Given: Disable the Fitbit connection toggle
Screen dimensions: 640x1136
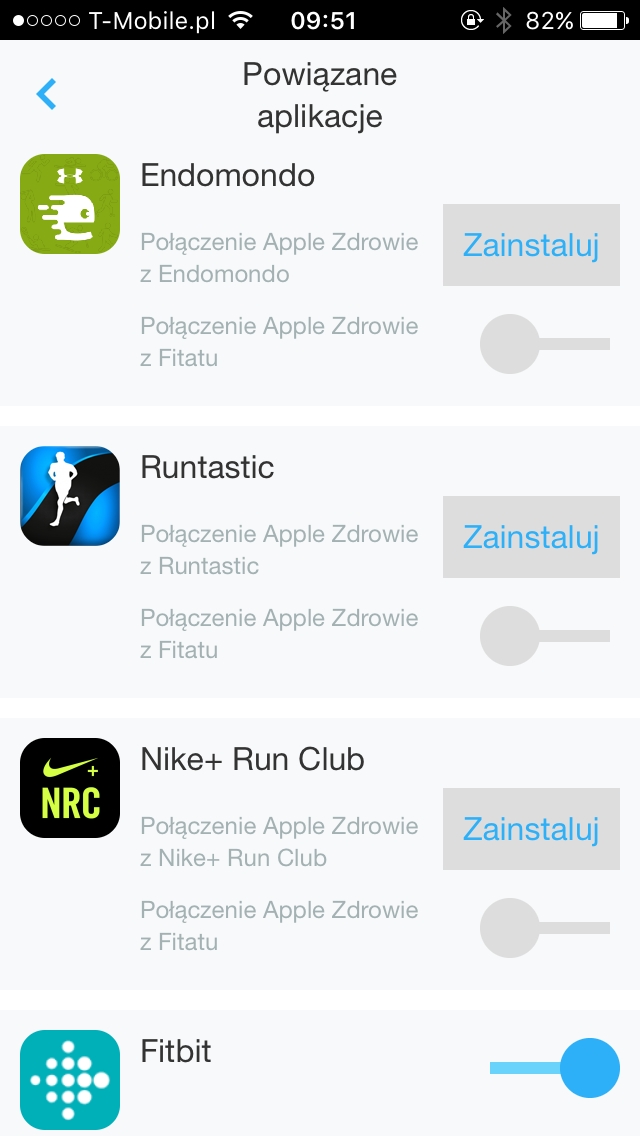Looking at the screenshot, I should coord(555,1068).
